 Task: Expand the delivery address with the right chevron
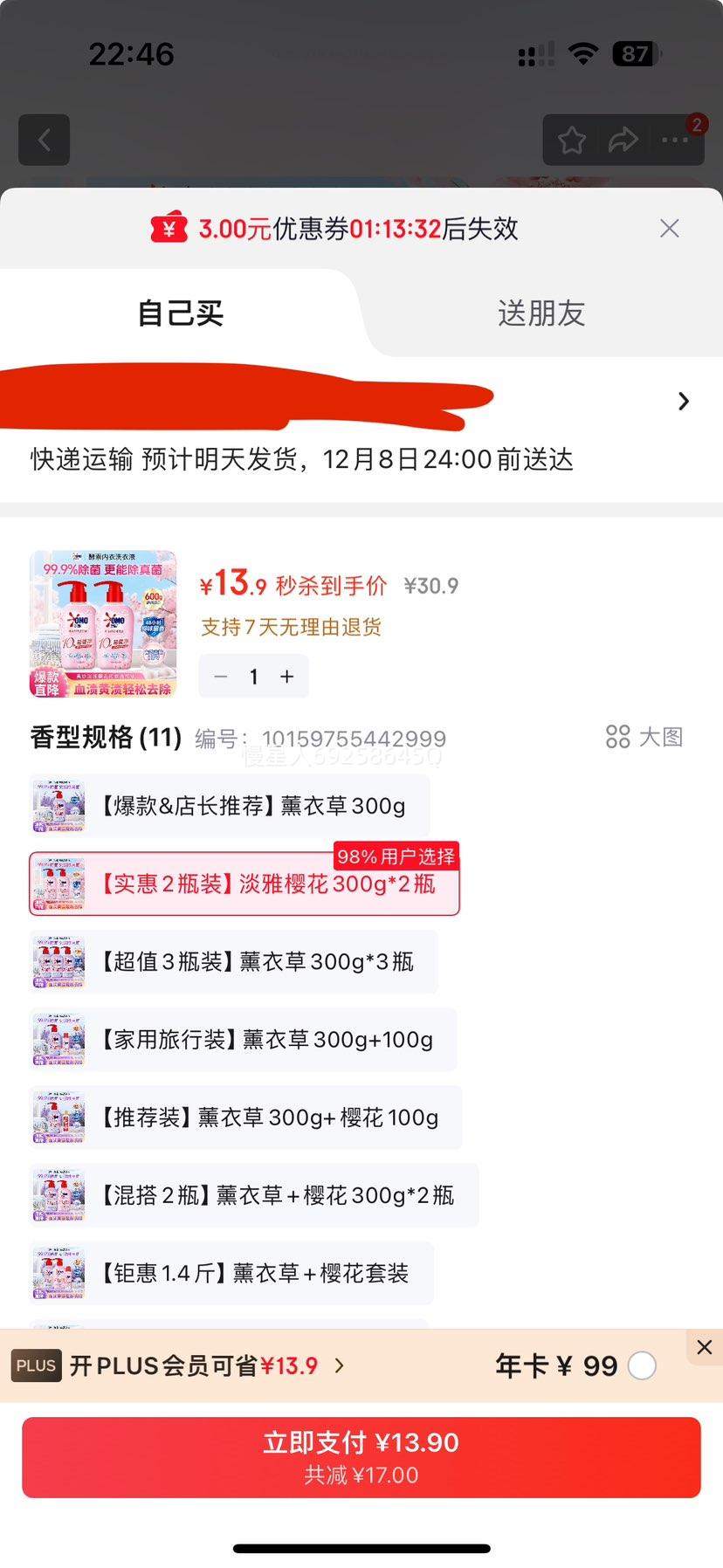click(x=684, y=401)
